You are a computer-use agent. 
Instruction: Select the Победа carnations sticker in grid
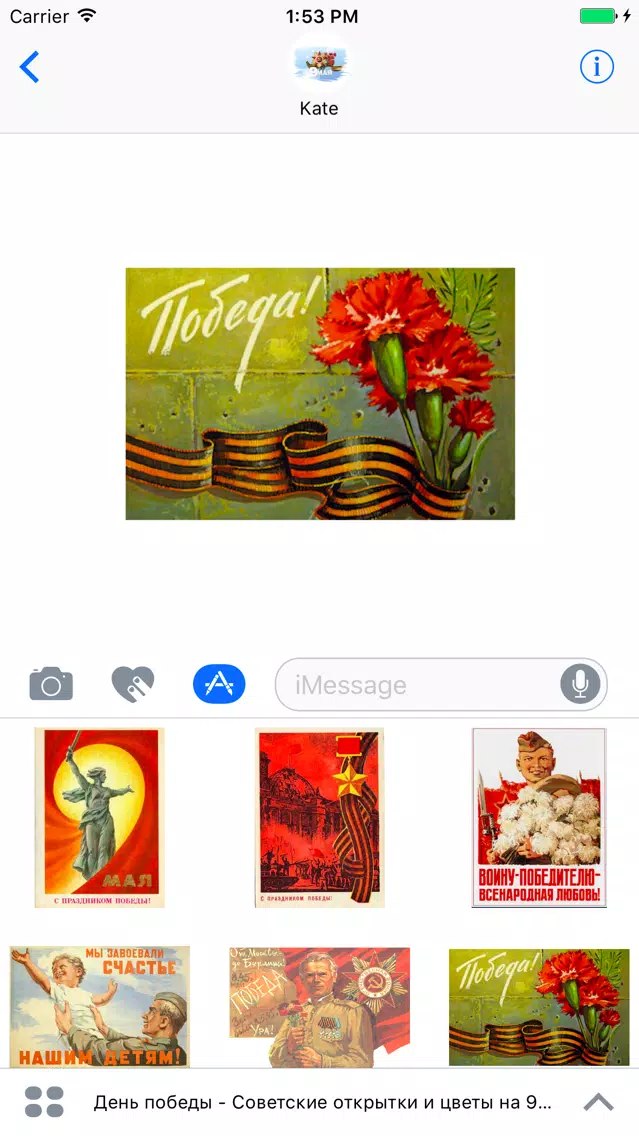[539, 1006]
